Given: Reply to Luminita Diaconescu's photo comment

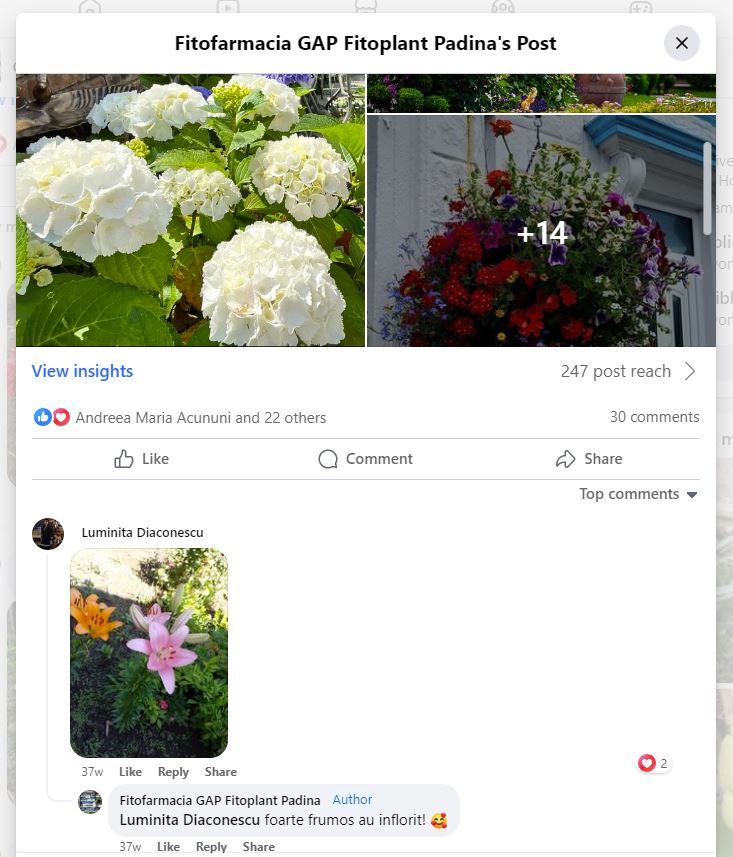Looking at the screenshot, I should tap(173, 772).
